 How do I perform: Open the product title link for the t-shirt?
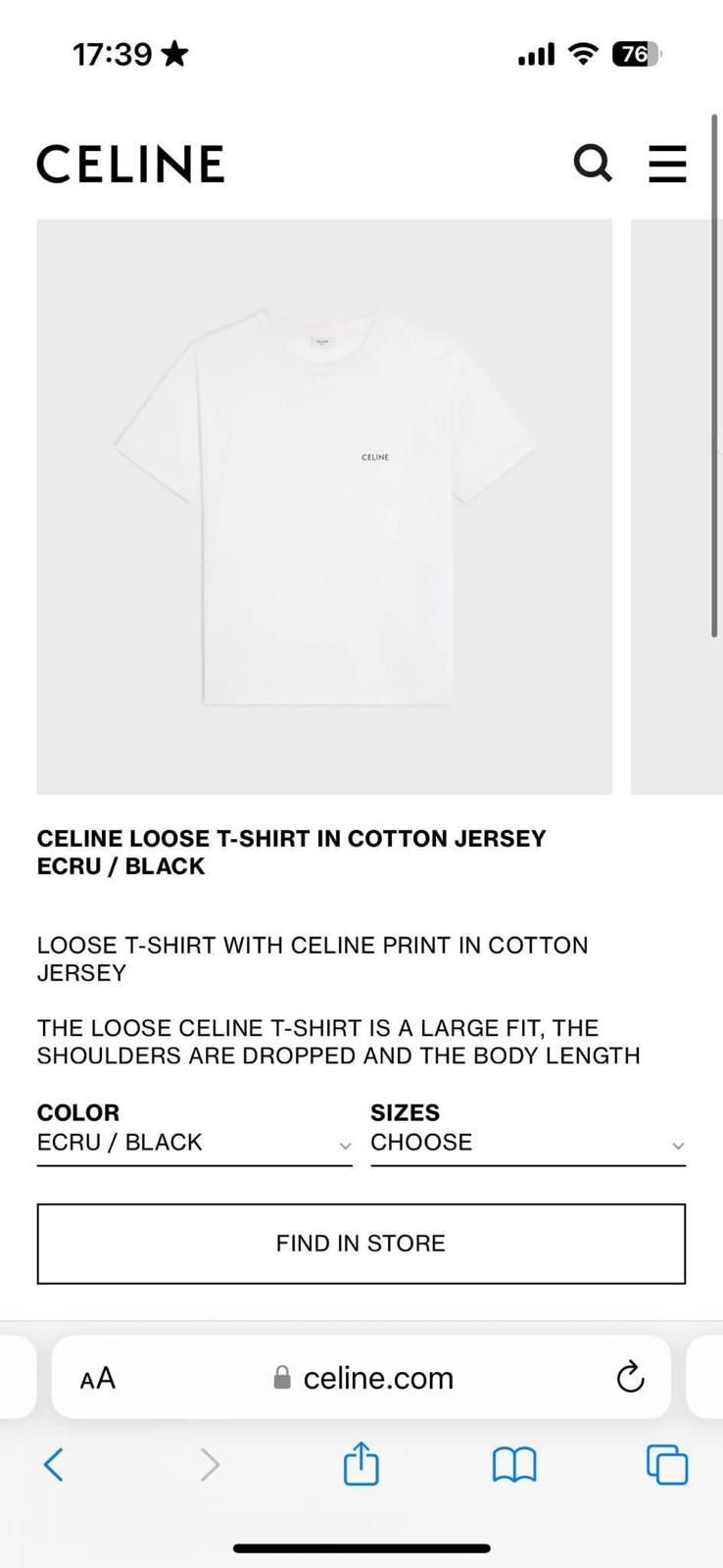291,852
